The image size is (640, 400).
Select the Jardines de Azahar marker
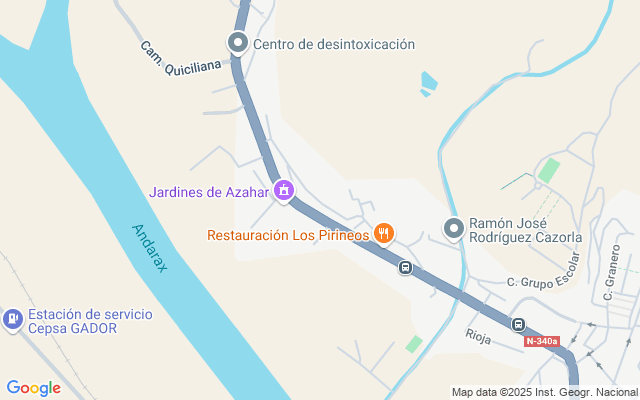click(284, 189)
